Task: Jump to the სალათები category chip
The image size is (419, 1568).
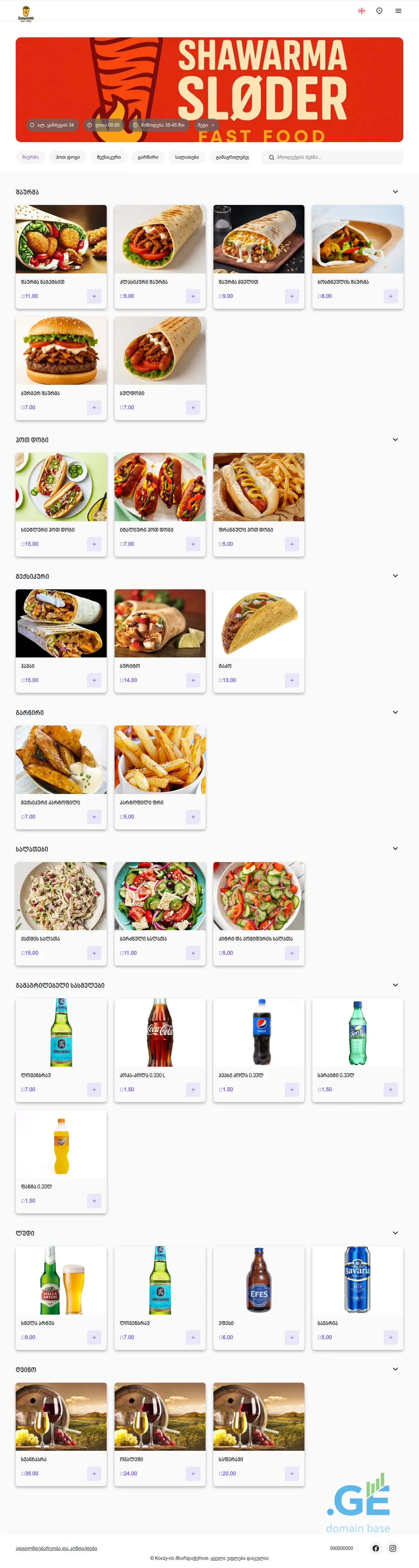Action: click(187, 157)
